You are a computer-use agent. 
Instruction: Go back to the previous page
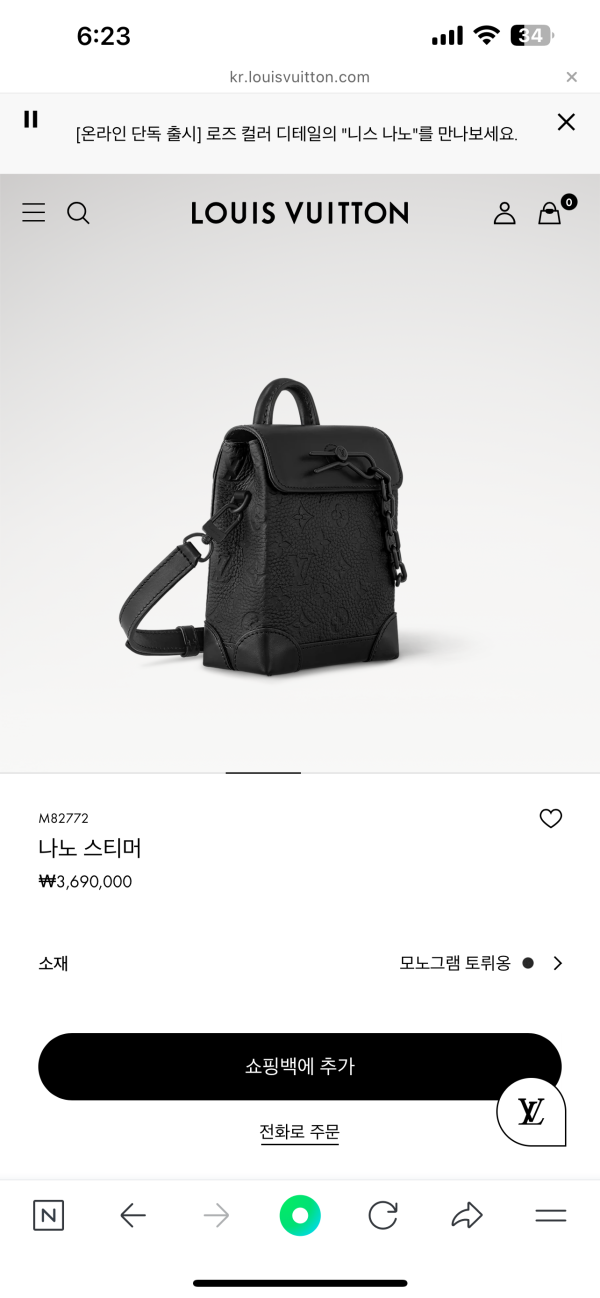click(133, 1215)
